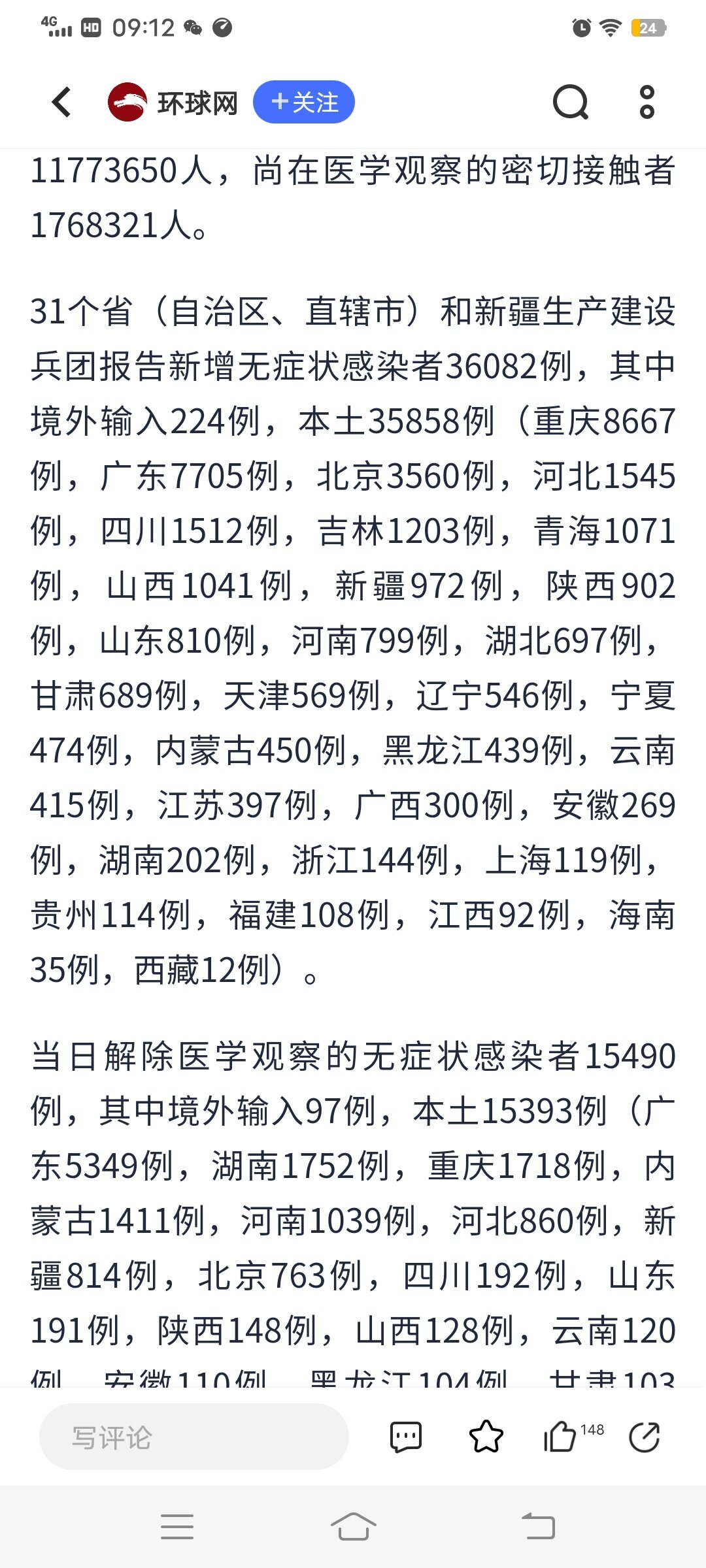Viewport: 706px width, 1568px height.
Task: Open the search icon in the header
Action: pyautogui.click(x=571, y=103)
